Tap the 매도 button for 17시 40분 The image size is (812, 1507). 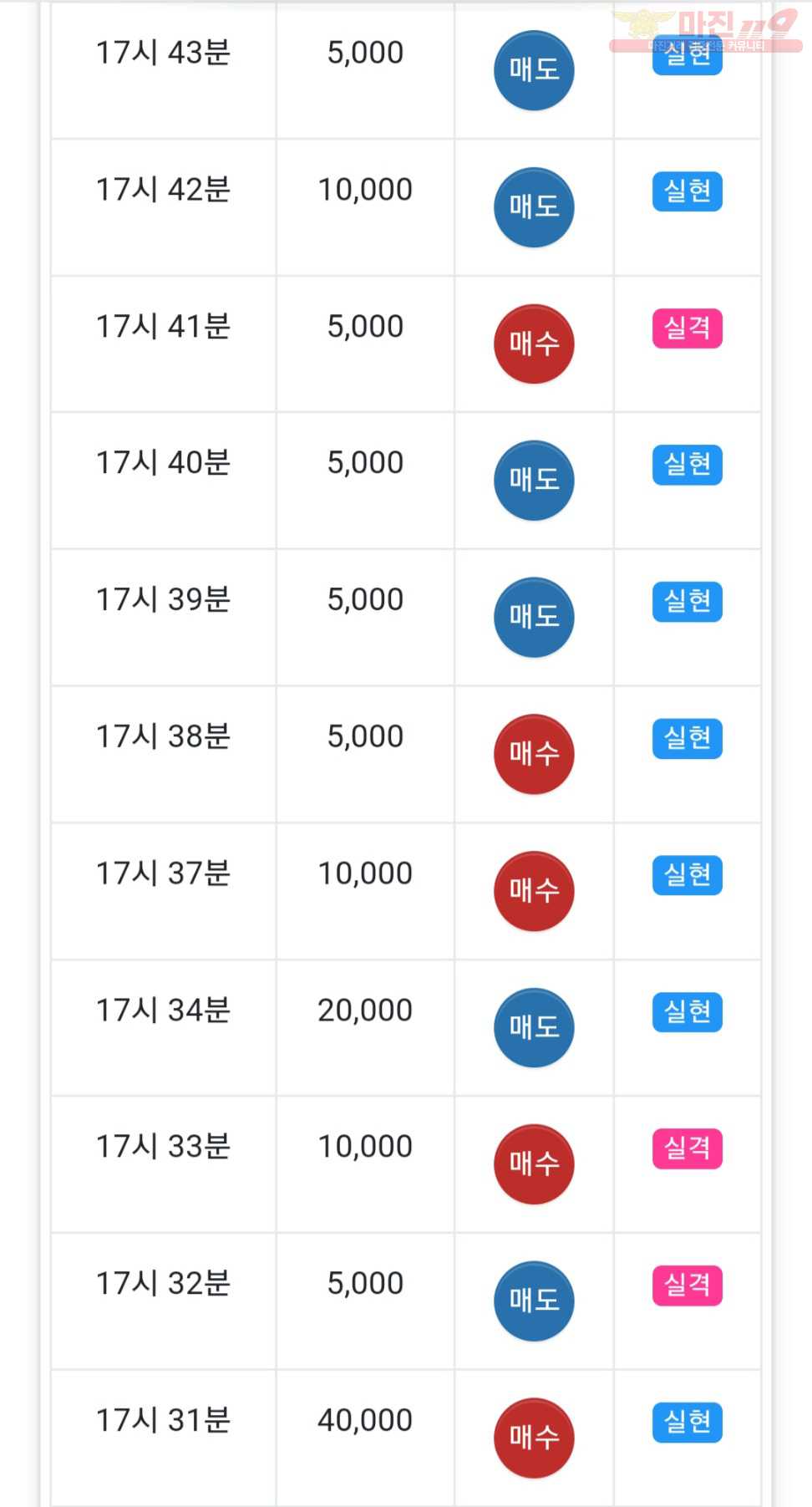[x=534, y=480]
